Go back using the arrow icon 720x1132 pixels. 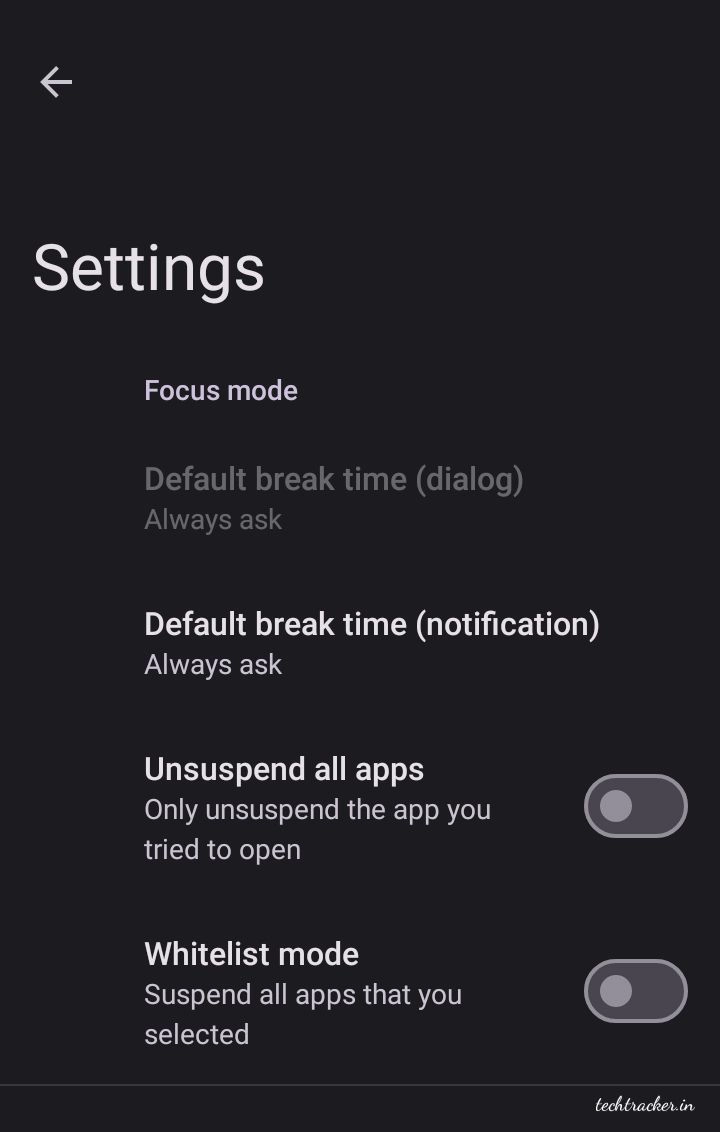pyautogui.click(x=56, y=82)
